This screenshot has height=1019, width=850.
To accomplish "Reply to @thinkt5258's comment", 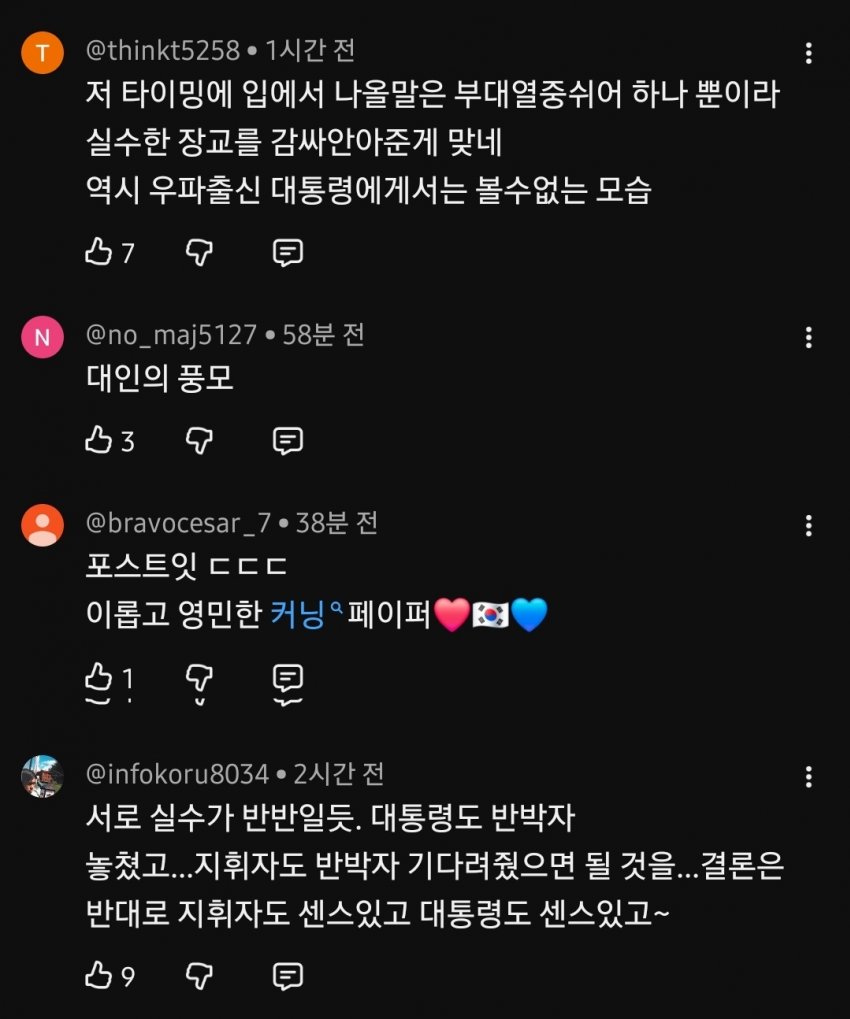I will pos(288,253).
